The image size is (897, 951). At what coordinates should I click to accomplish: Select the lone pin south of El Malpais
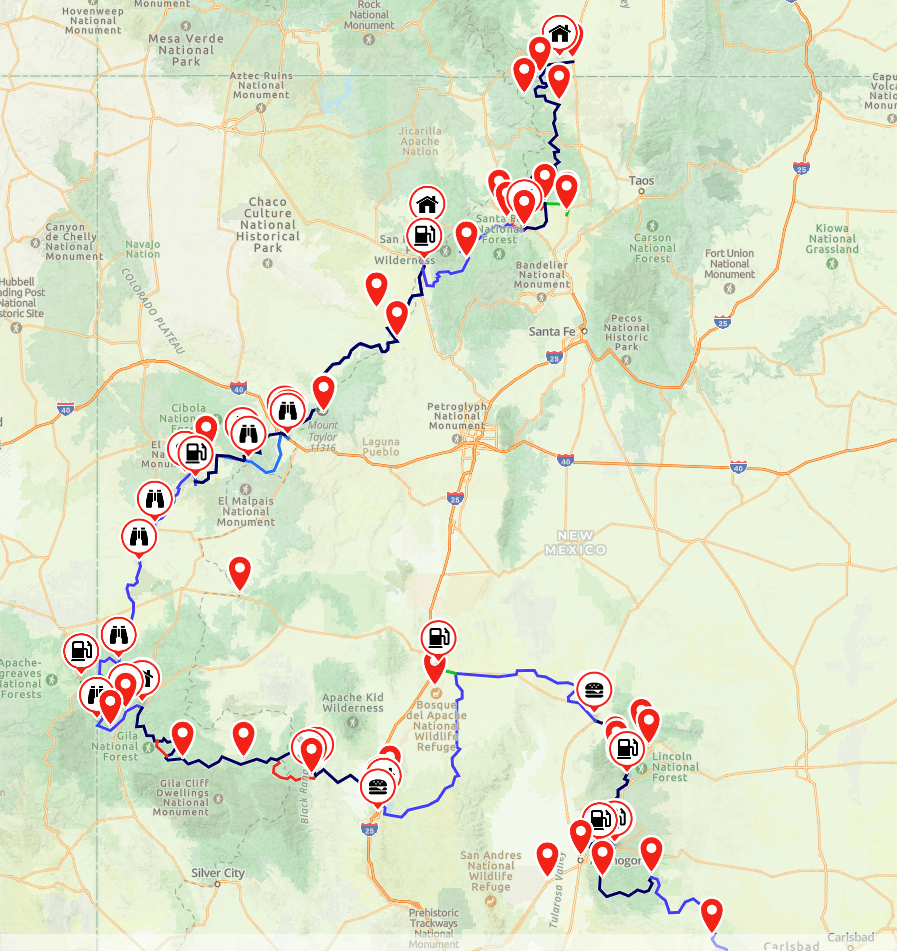pyautogui.click(x=239, y=572)
